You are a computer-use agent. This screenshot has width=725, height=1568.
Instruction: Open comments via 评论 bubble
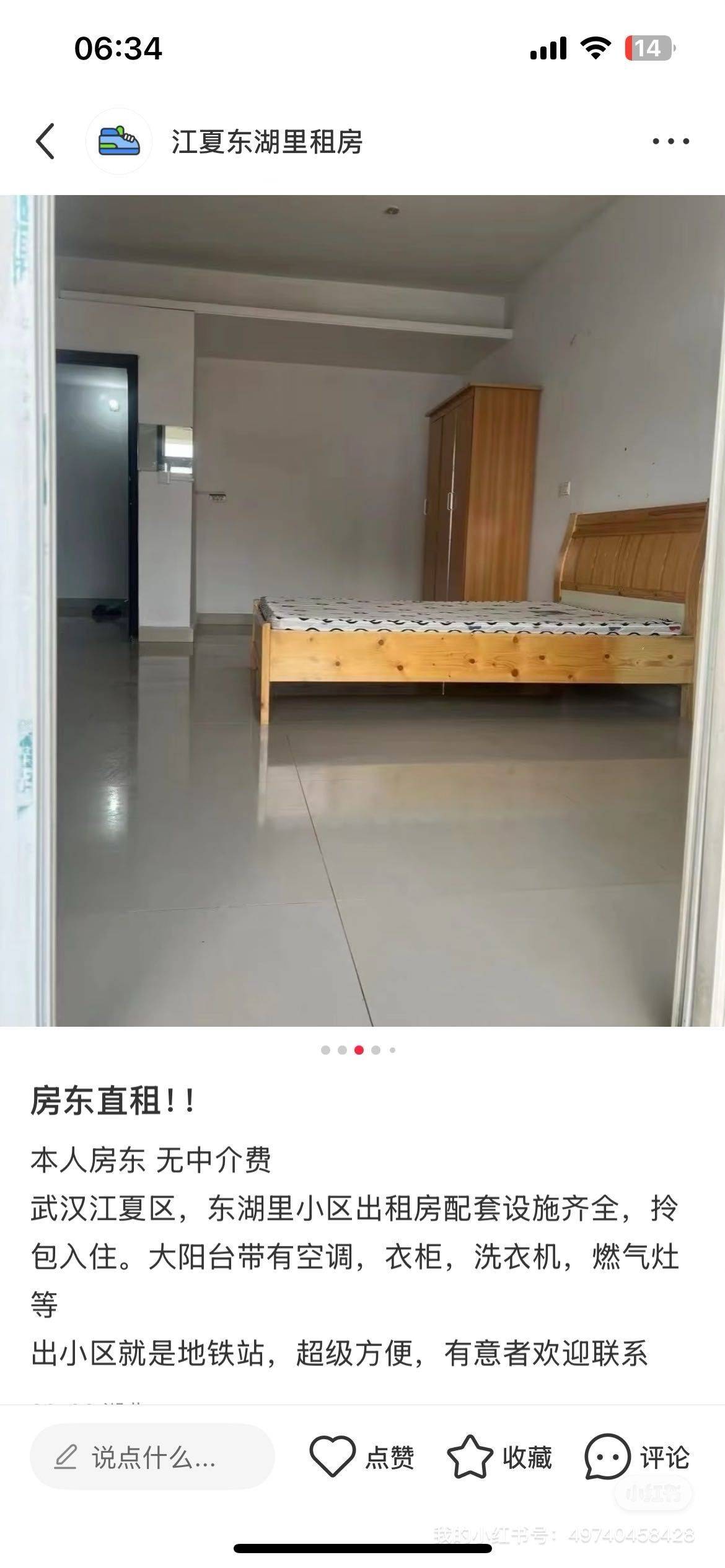pyautogui.click(x=637, y=1458)
